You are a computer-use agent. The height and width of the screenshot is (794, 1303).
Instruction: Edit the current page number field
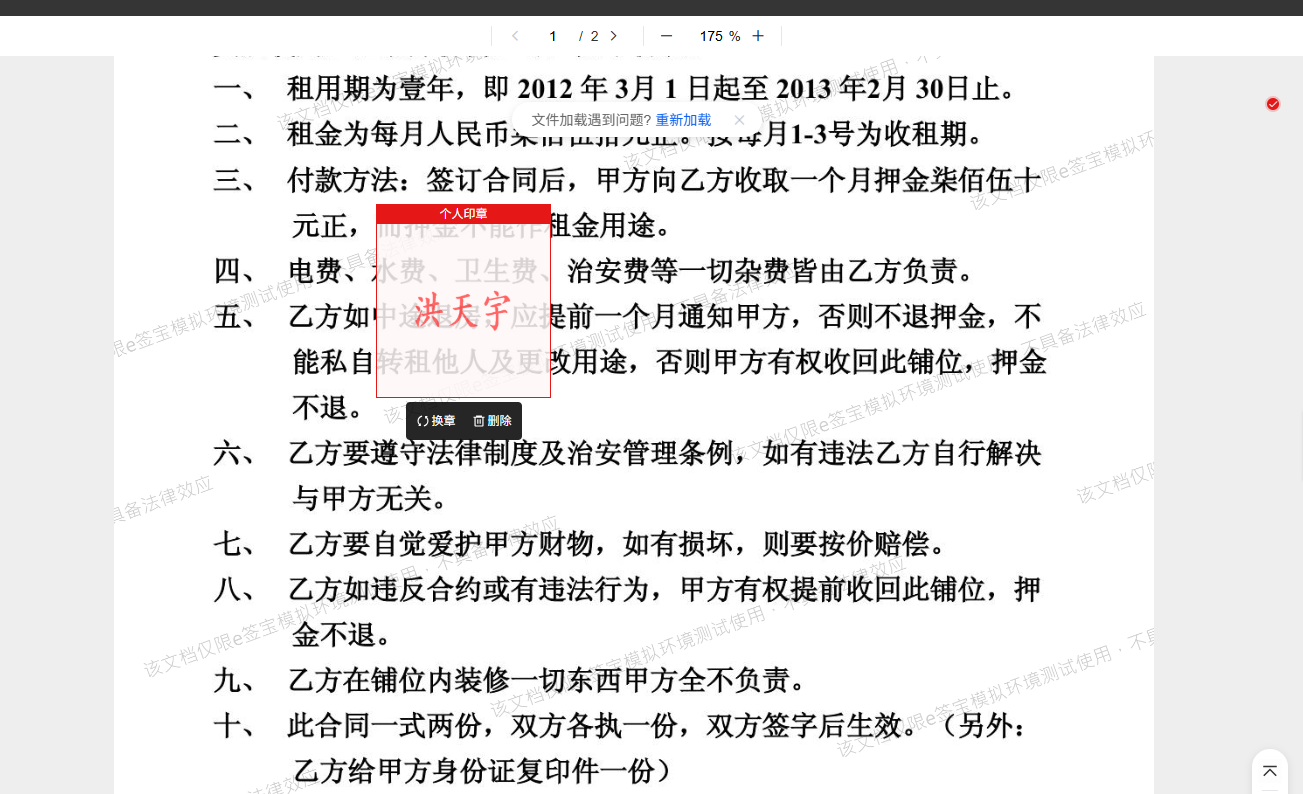(x=552, y=36)
